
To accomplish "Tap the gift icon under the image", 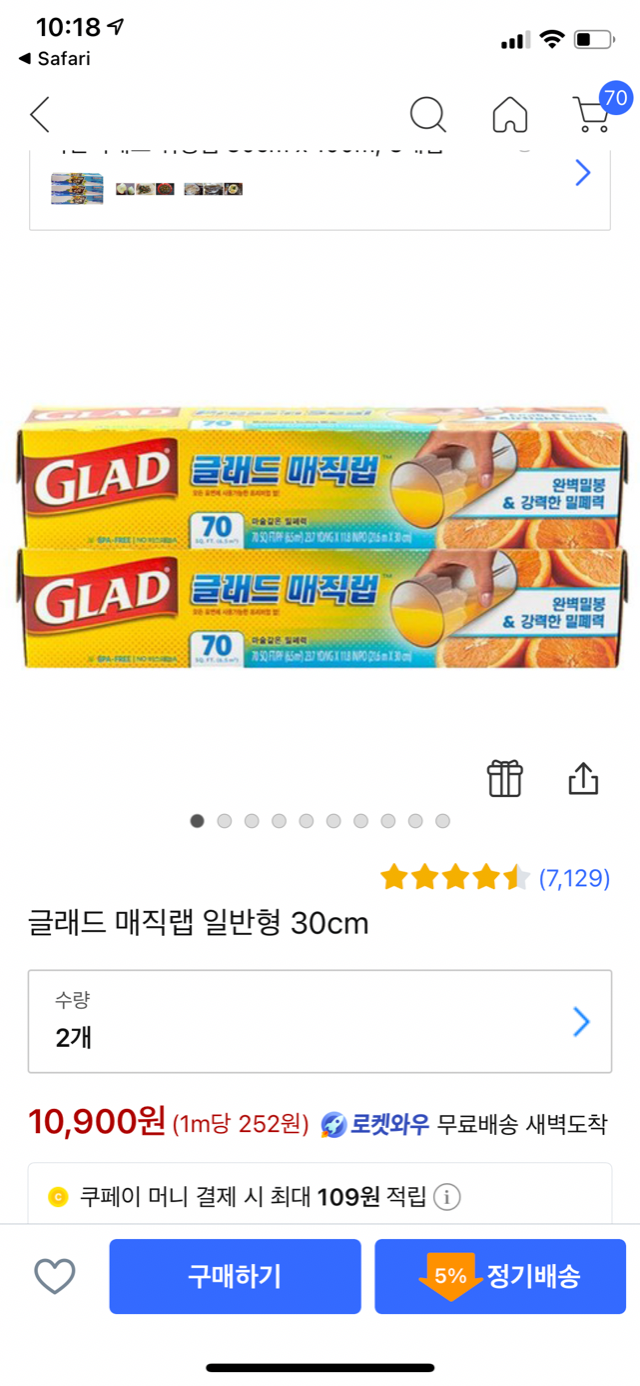I will pos(505,778).
